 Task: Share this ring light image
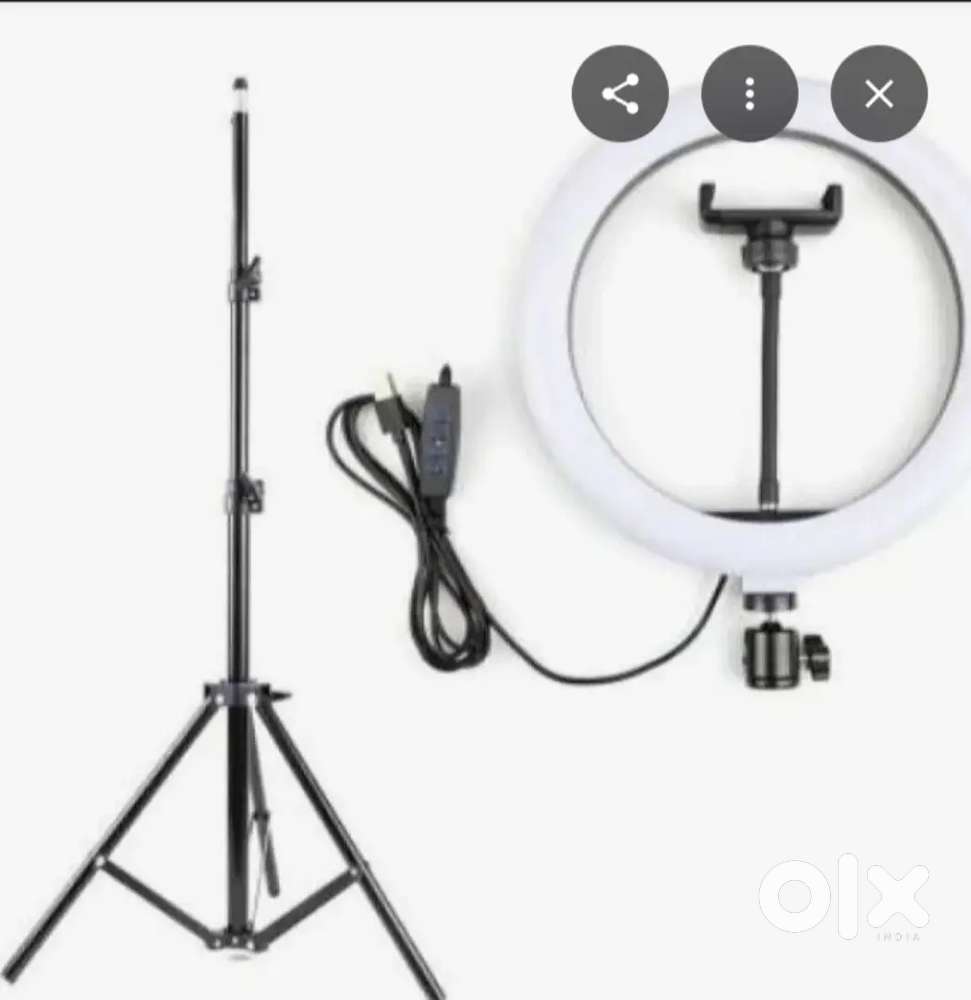[620, 95]
